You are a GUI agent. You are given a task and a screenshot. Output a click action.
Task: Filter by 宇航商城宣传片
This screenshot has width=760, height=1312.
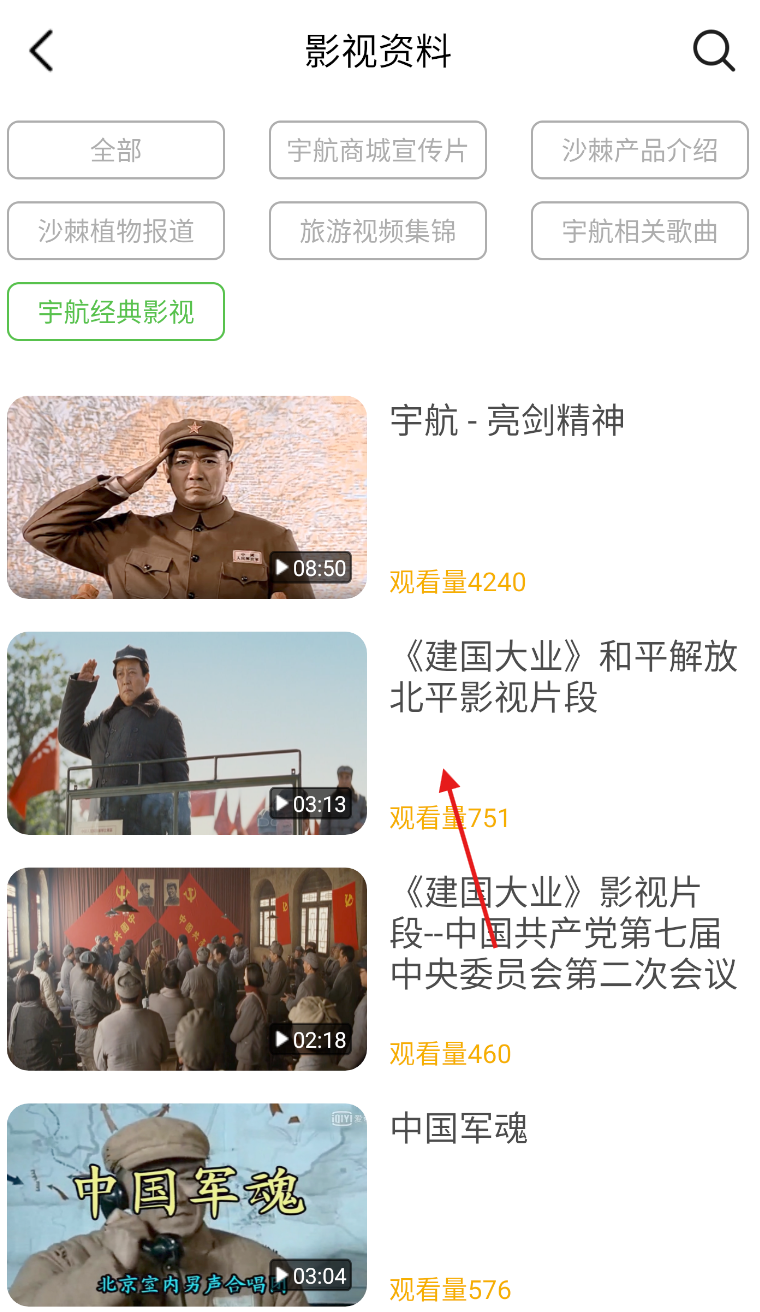pyautogui.click(x=378, y=150)
